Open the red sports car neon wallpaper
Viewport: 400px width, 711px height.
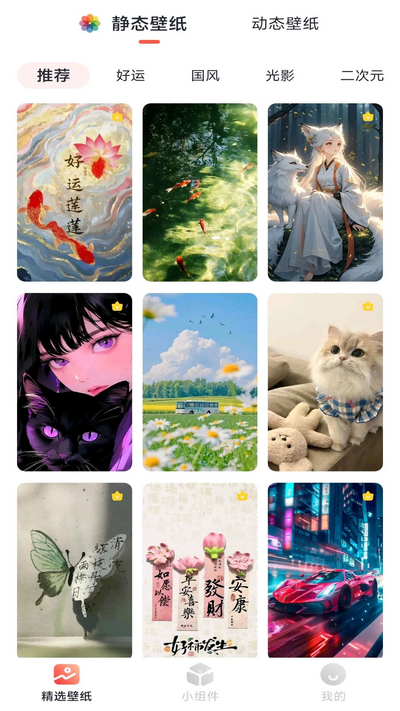point(325,570)
